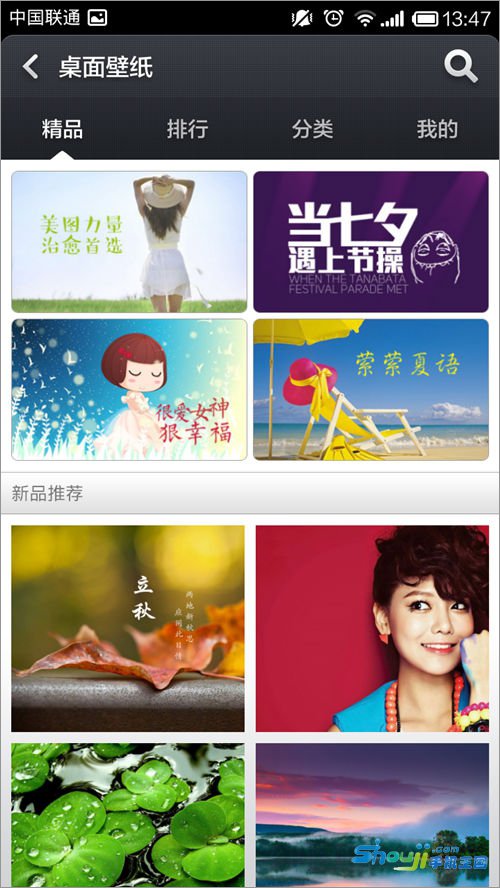Open the 萦萦夏语 beach banner

tap(371, 390)
